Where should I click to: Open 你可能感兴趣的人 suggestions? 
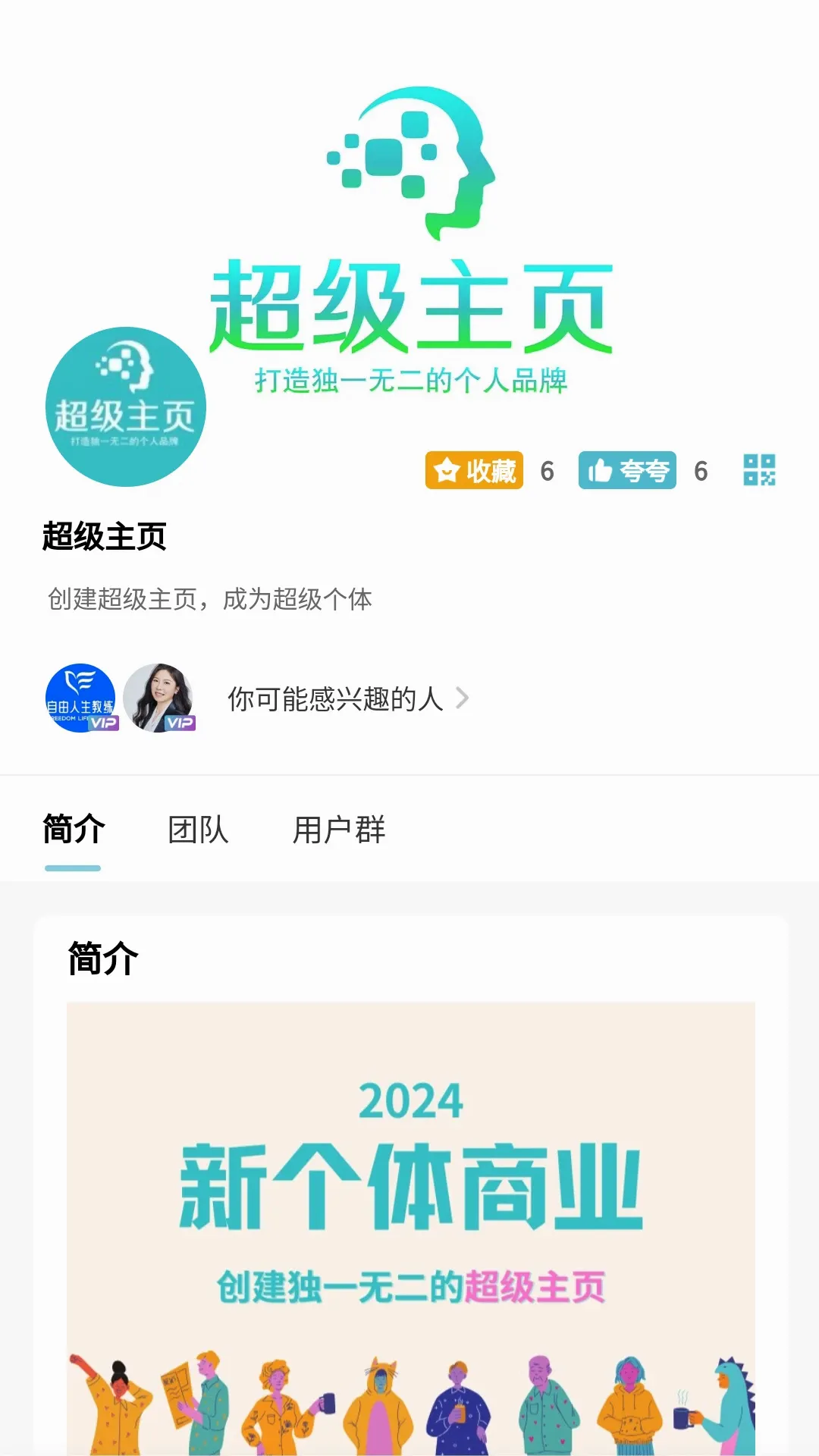click(348, 698)
